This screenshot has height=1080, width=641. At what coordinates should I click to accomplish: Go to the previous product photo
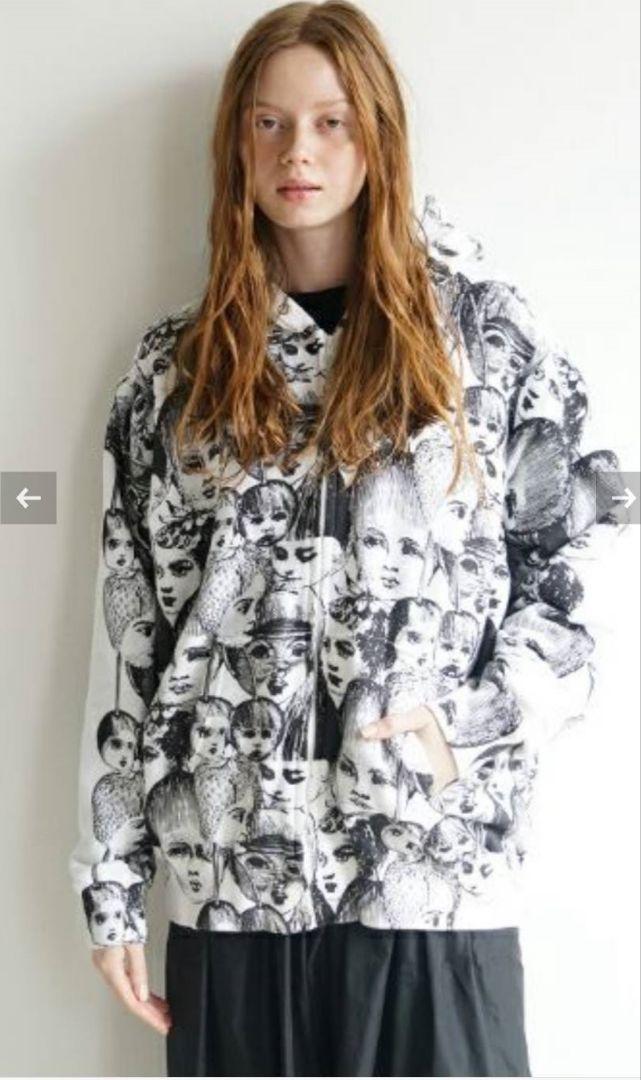(x=28, y=498)
